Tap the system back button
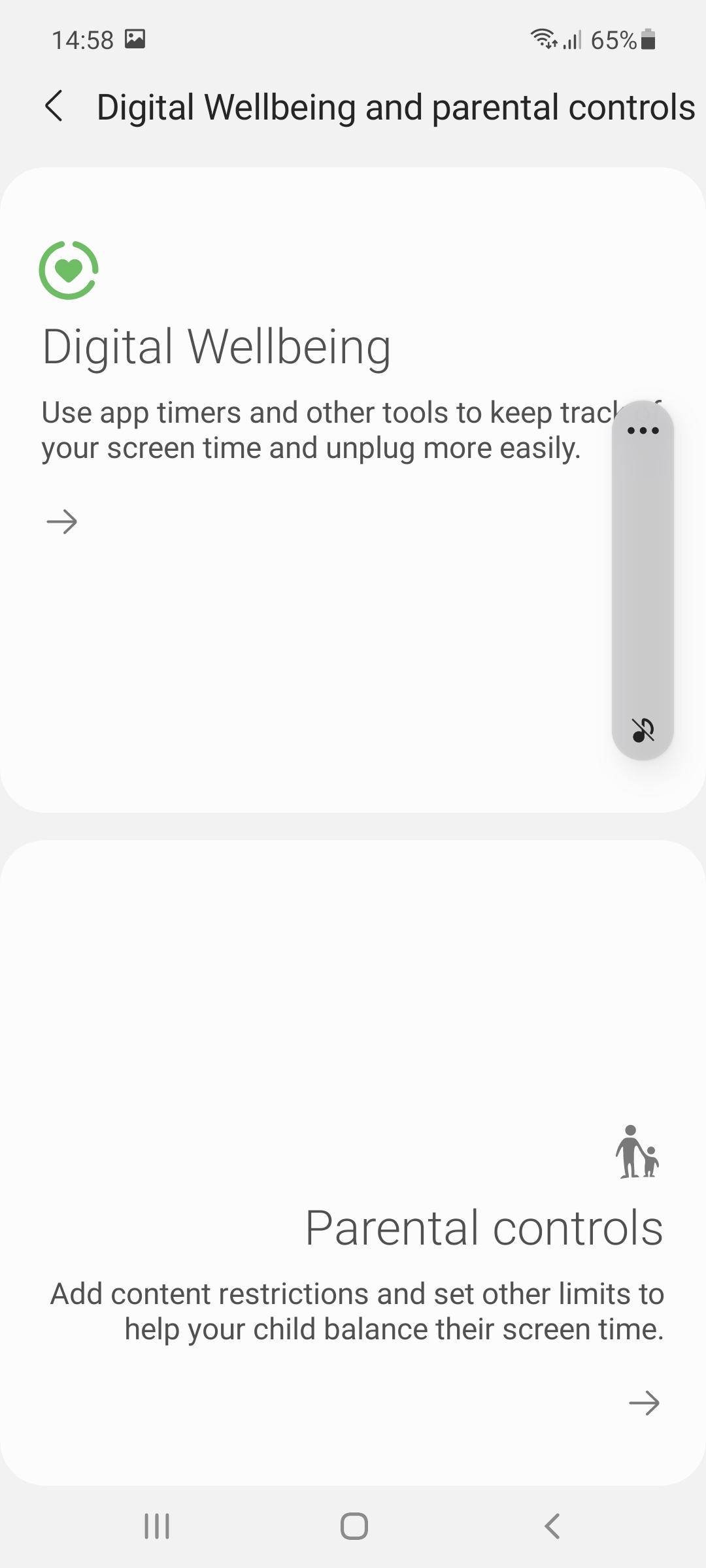Viewport: 706px width, 1568px height. pos(552,1526)
